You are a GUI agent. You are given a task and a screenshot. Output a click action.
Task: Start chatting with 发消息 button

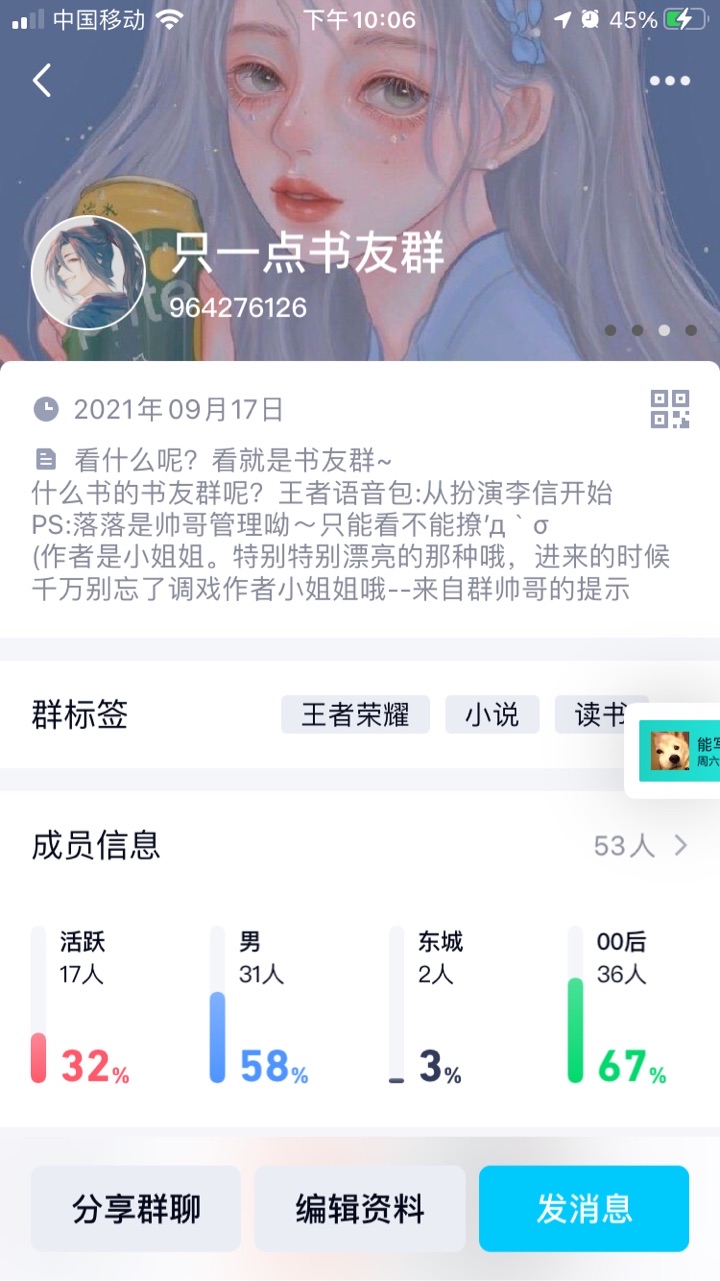[584, 1208]
